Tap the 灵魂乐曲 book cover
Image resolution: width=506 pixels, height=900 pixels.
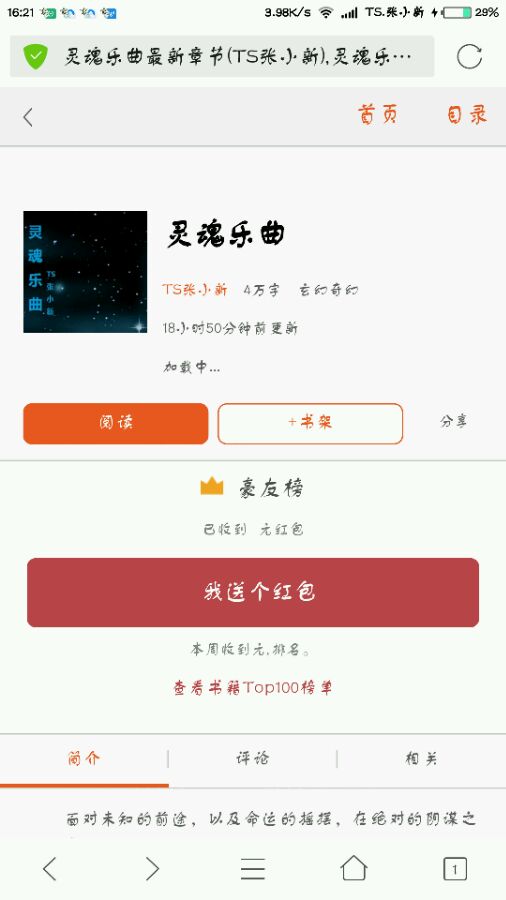[85, 271]
